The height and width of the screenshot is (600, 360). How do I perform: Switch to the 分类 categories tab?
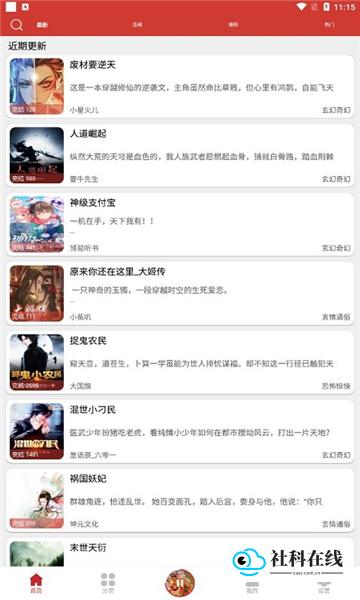coord(108,583)
